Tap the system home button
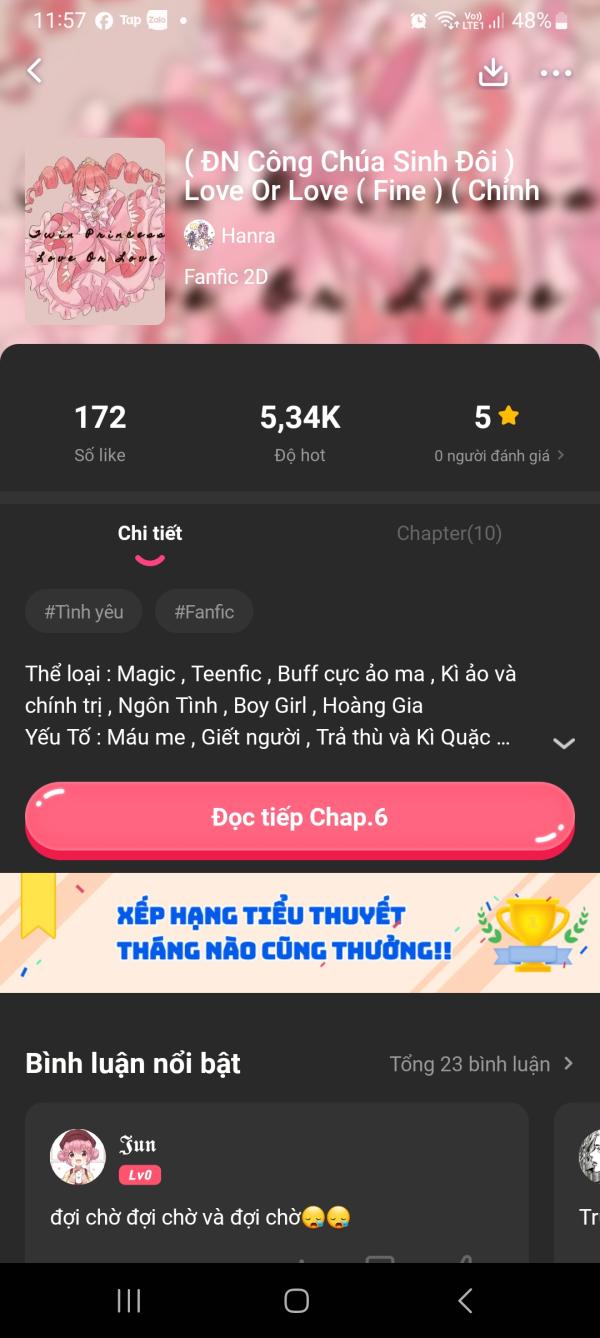600x1338 pixels. click(x=296, y=1300)
